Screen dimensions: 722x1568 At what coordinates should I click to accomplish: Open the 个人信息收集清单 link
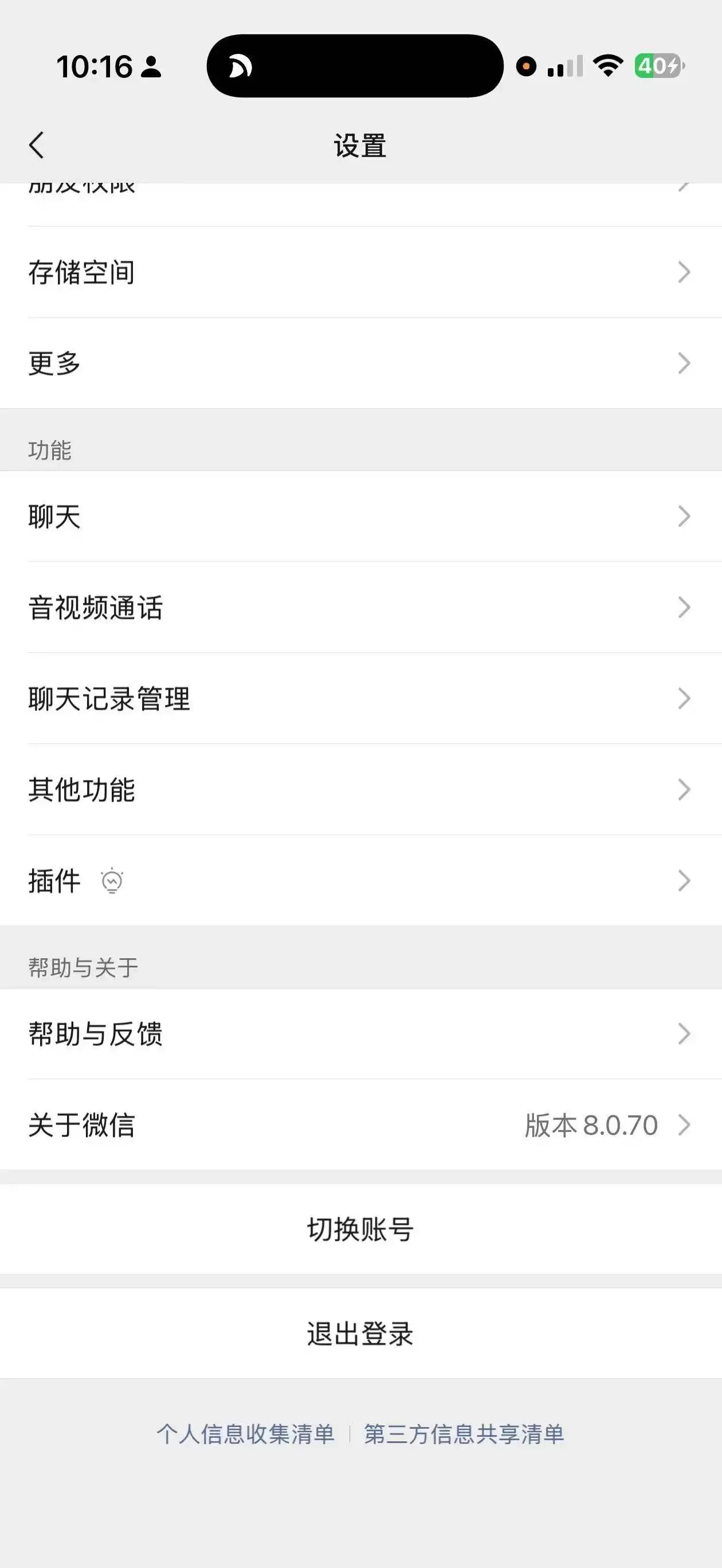pos(245,1434)
